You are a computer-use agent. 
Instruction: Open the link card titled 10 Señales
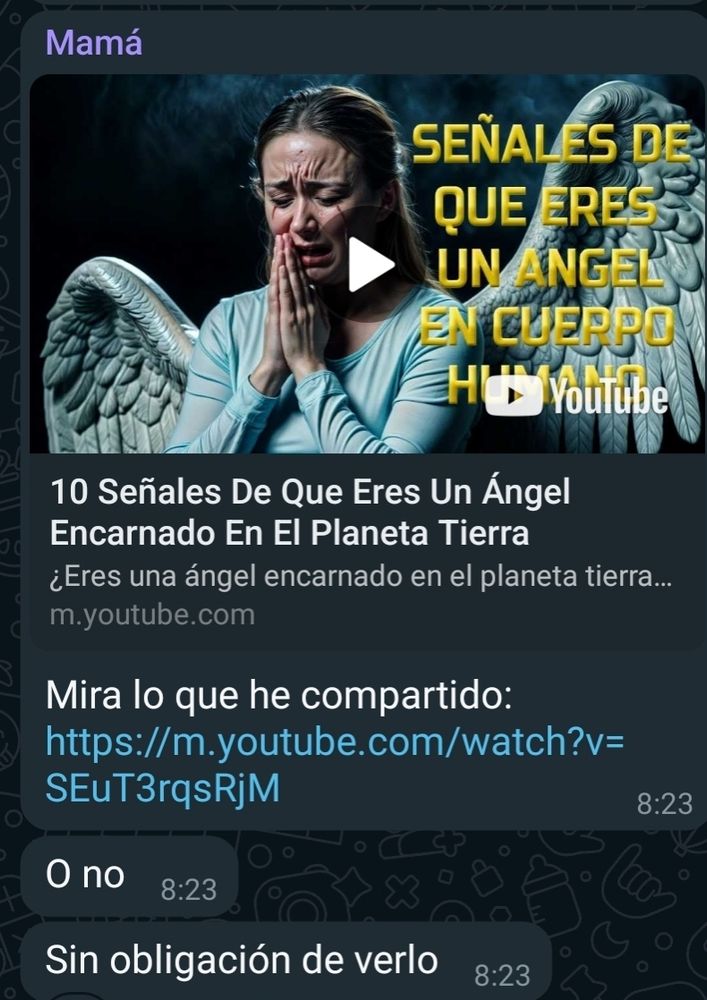[x=310, y=513]
